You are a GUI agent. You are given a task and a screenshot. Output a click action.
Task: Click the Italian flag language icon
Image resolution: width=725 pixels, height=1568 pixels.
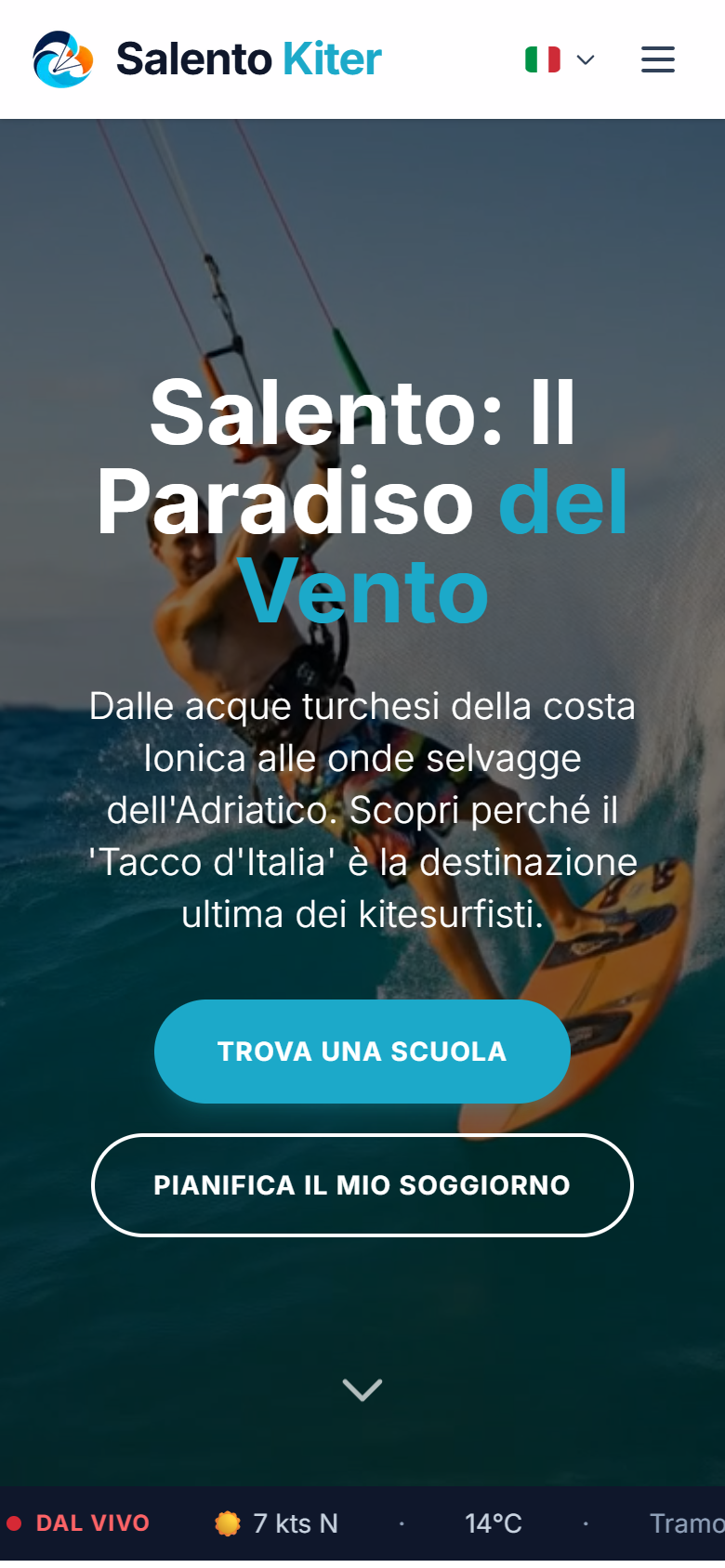[544, 59]
